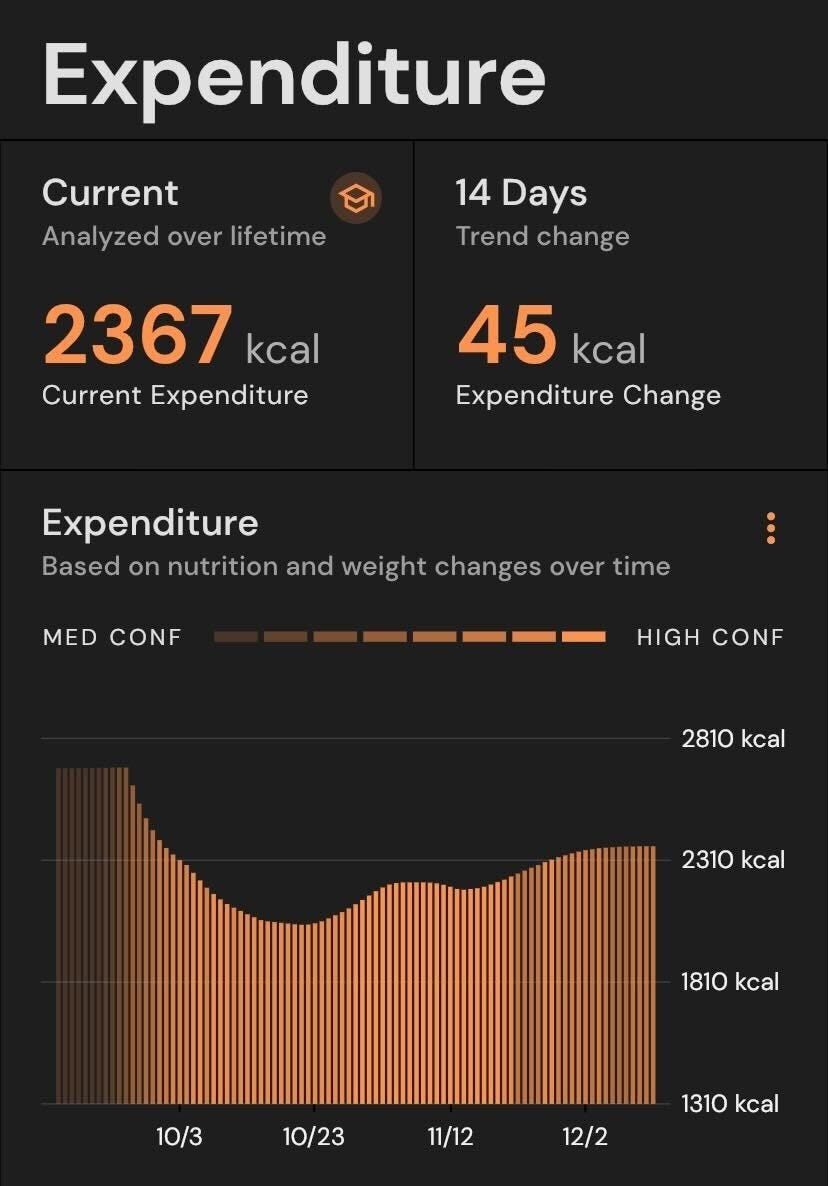The image size is (828, 1186).
Task: Open the Expenditure chart overflow menu
Action: coord(770,528)
